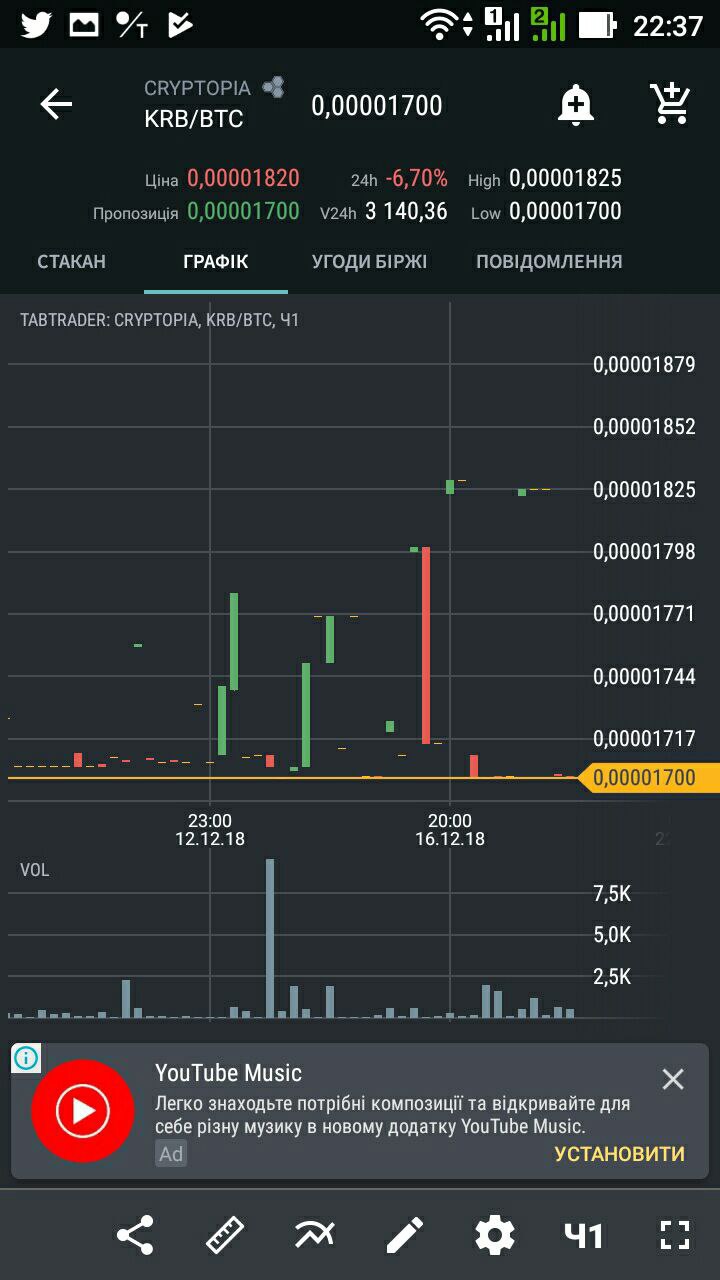Open the ad info icon
Viewport: 720px width, 1280px height.
(27, 1057)
